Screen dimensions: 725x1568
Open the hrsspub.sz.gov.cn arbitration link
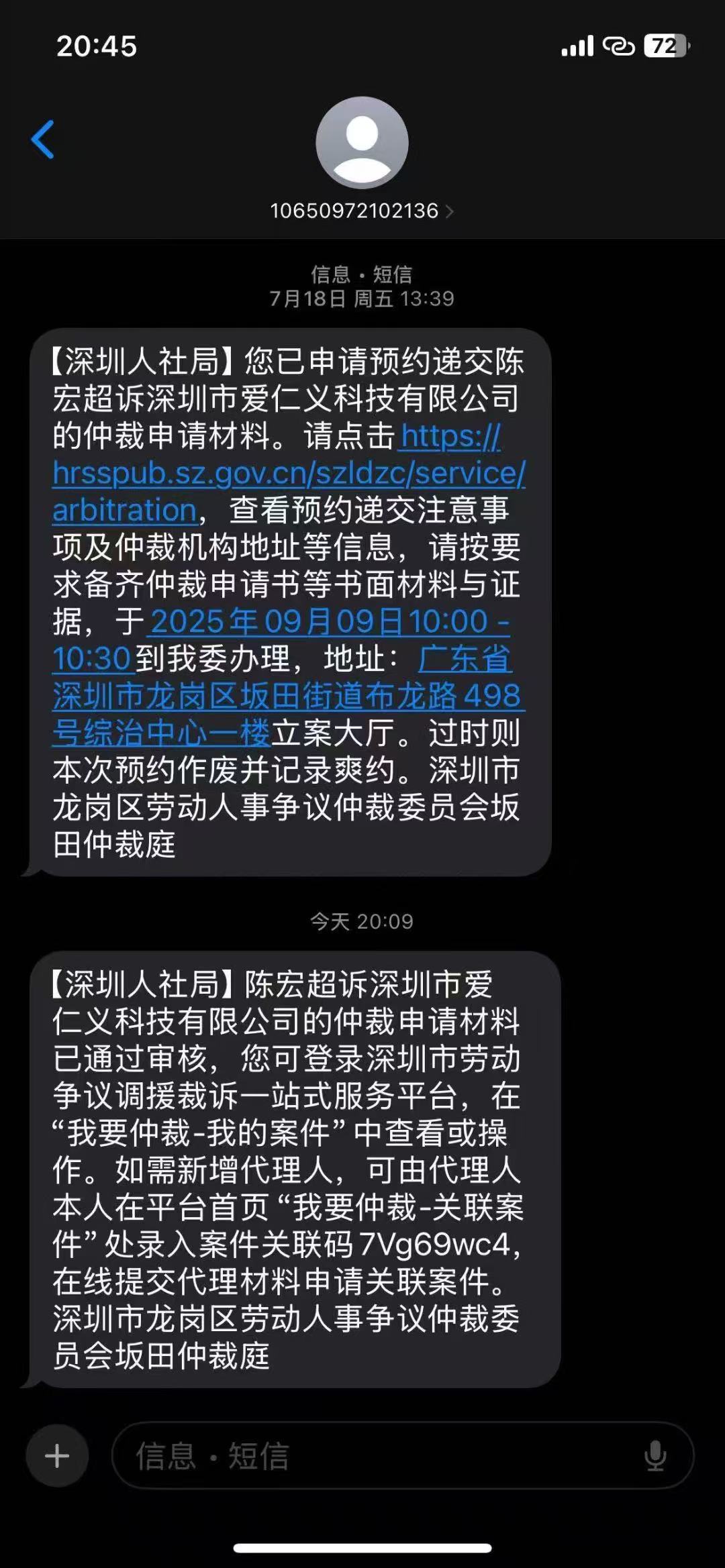(289, 474)
